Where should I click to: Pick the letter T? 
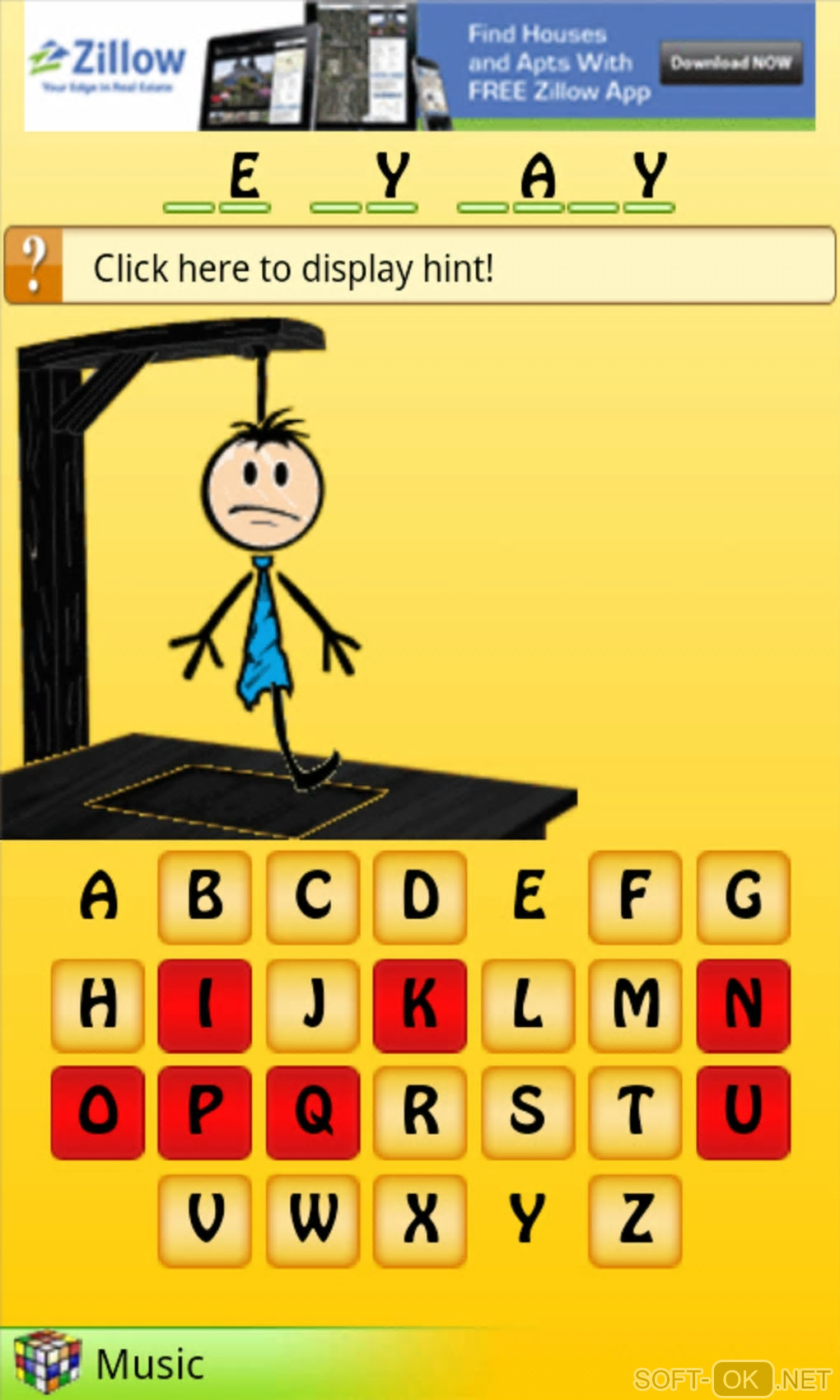(x=635, y=1112)
